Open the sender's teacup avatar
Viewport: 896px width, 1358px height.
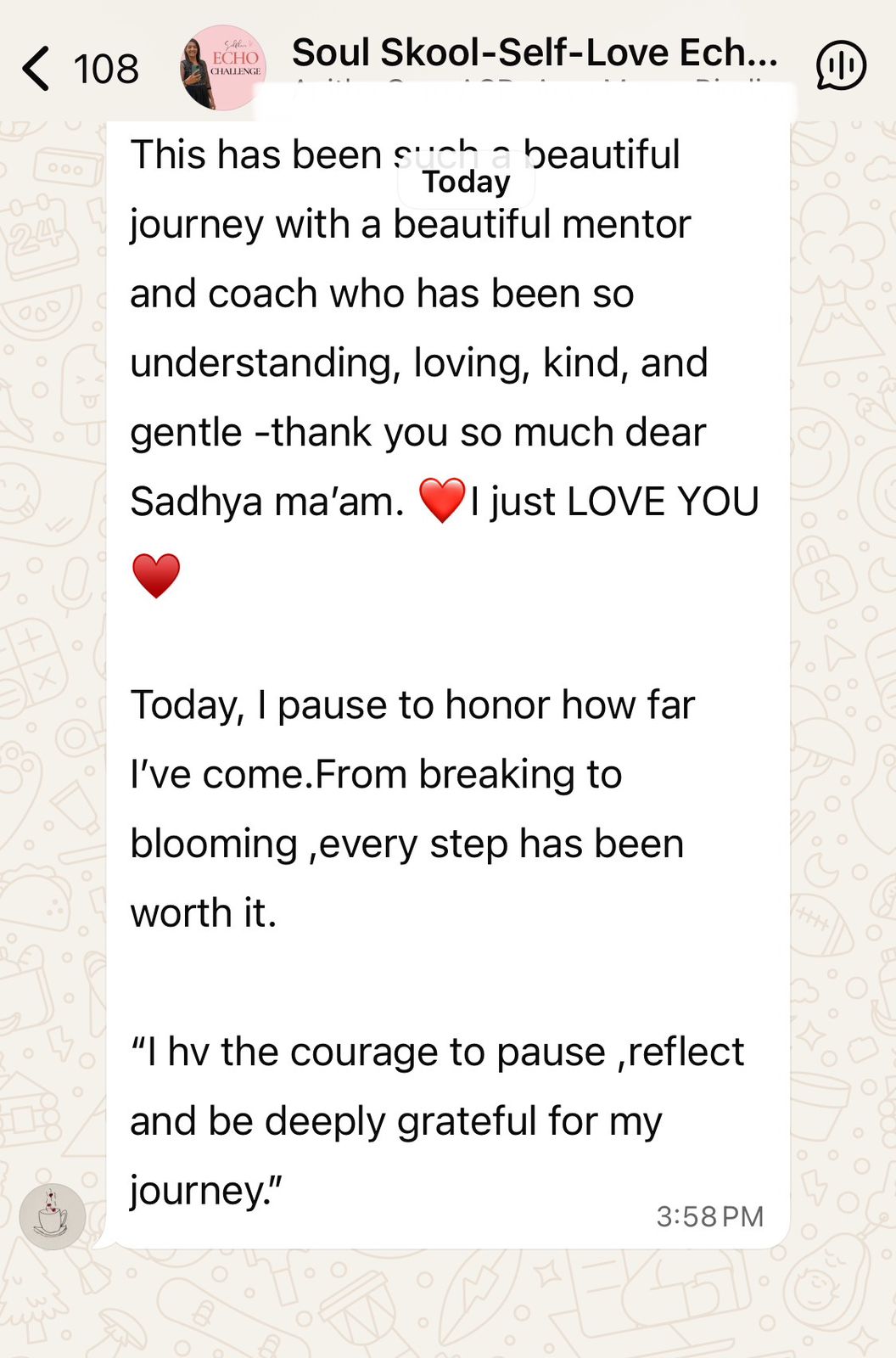[x=53, y=1216]
